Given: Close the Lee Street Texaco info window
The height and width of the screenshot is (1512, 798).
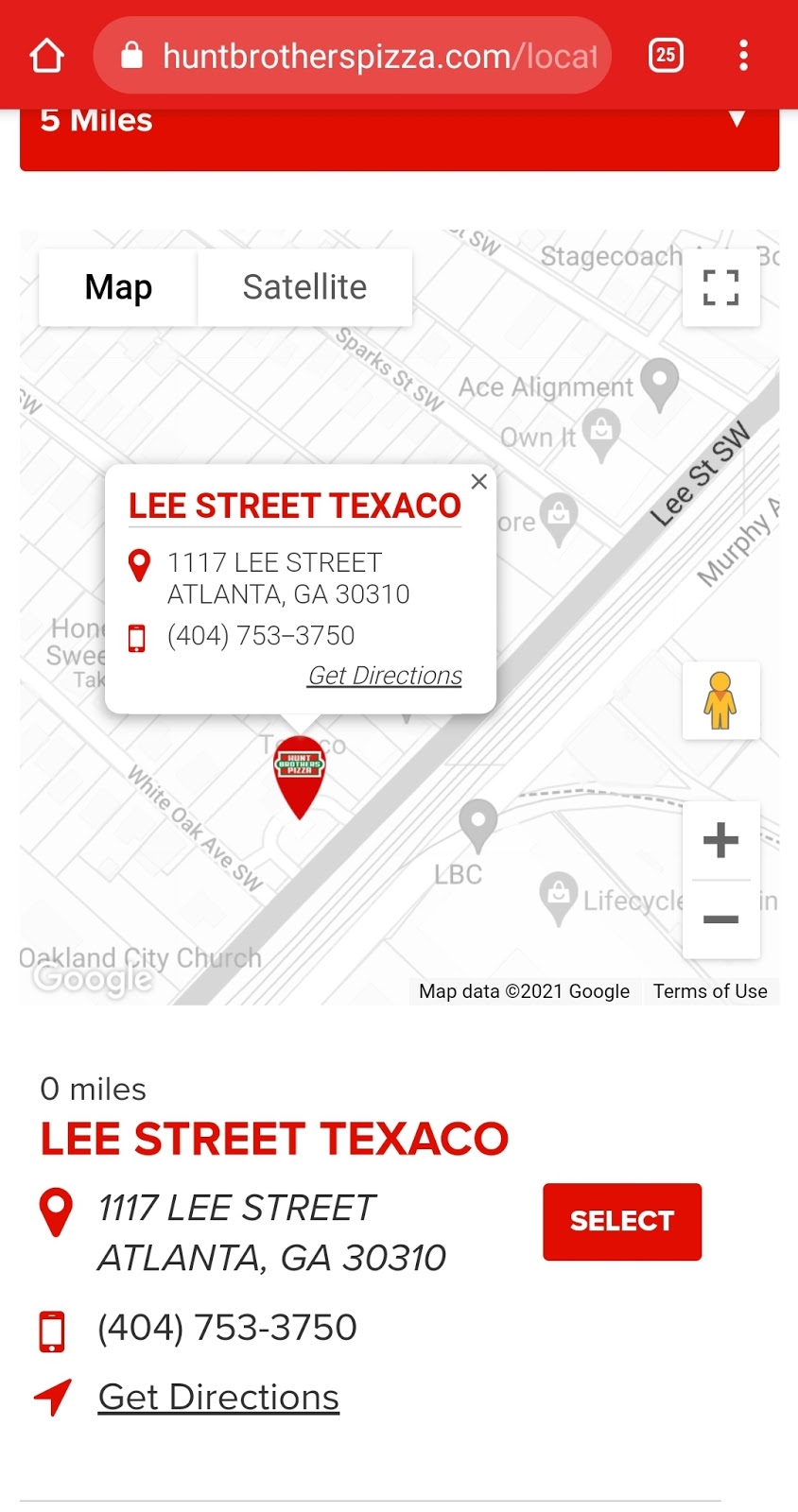Looking at the screenshot, I should click(479, 482).
